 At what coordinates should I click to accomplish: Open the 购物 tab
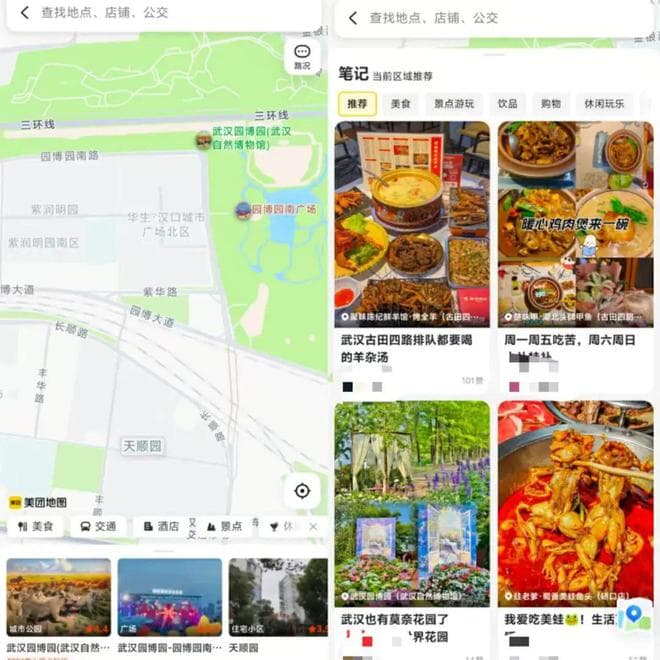click(x=551, y=103)
